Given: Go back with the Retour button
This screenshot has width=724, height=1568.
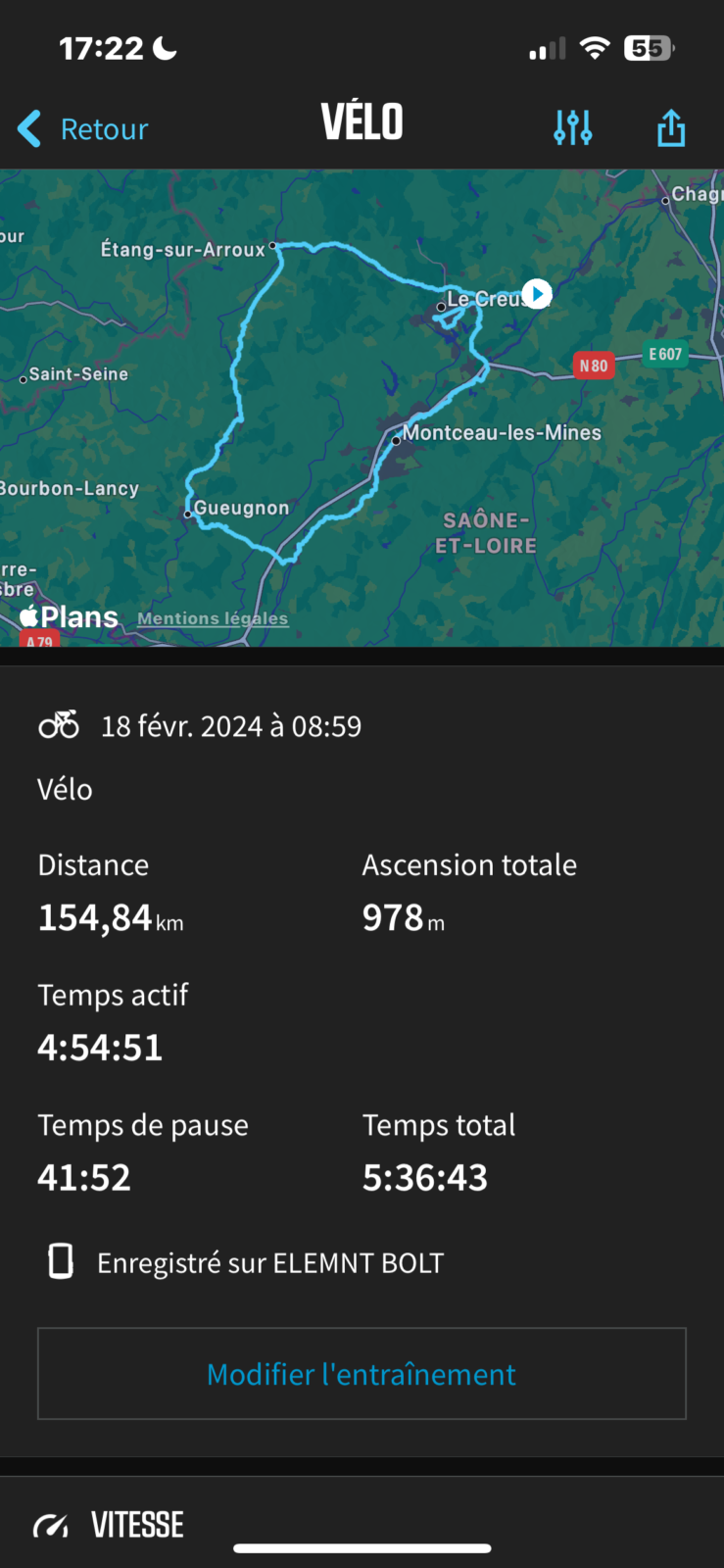Looking at the screenshot, I should coord(83,128).
